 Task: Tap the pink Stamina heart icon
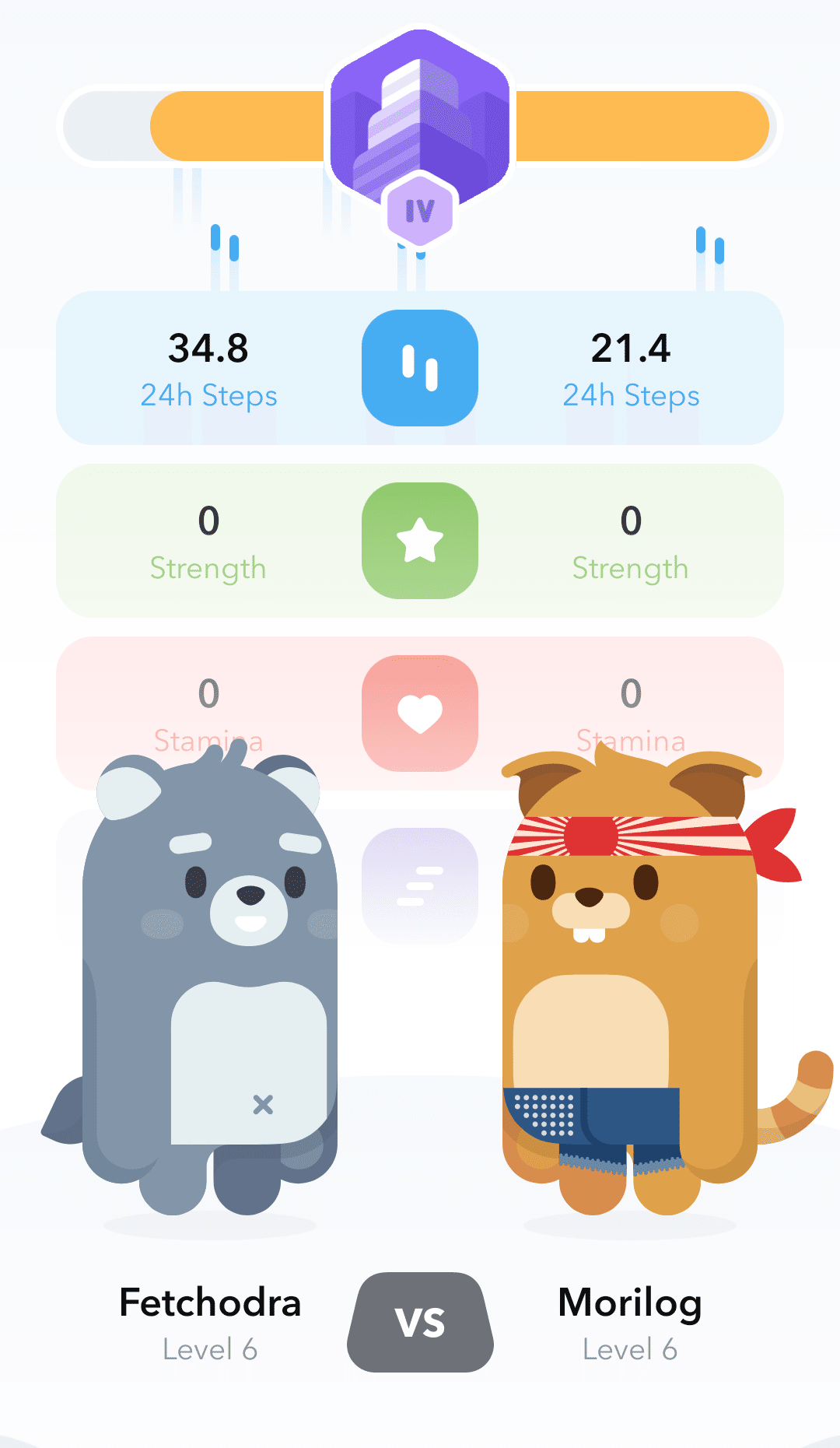(420, 713)
